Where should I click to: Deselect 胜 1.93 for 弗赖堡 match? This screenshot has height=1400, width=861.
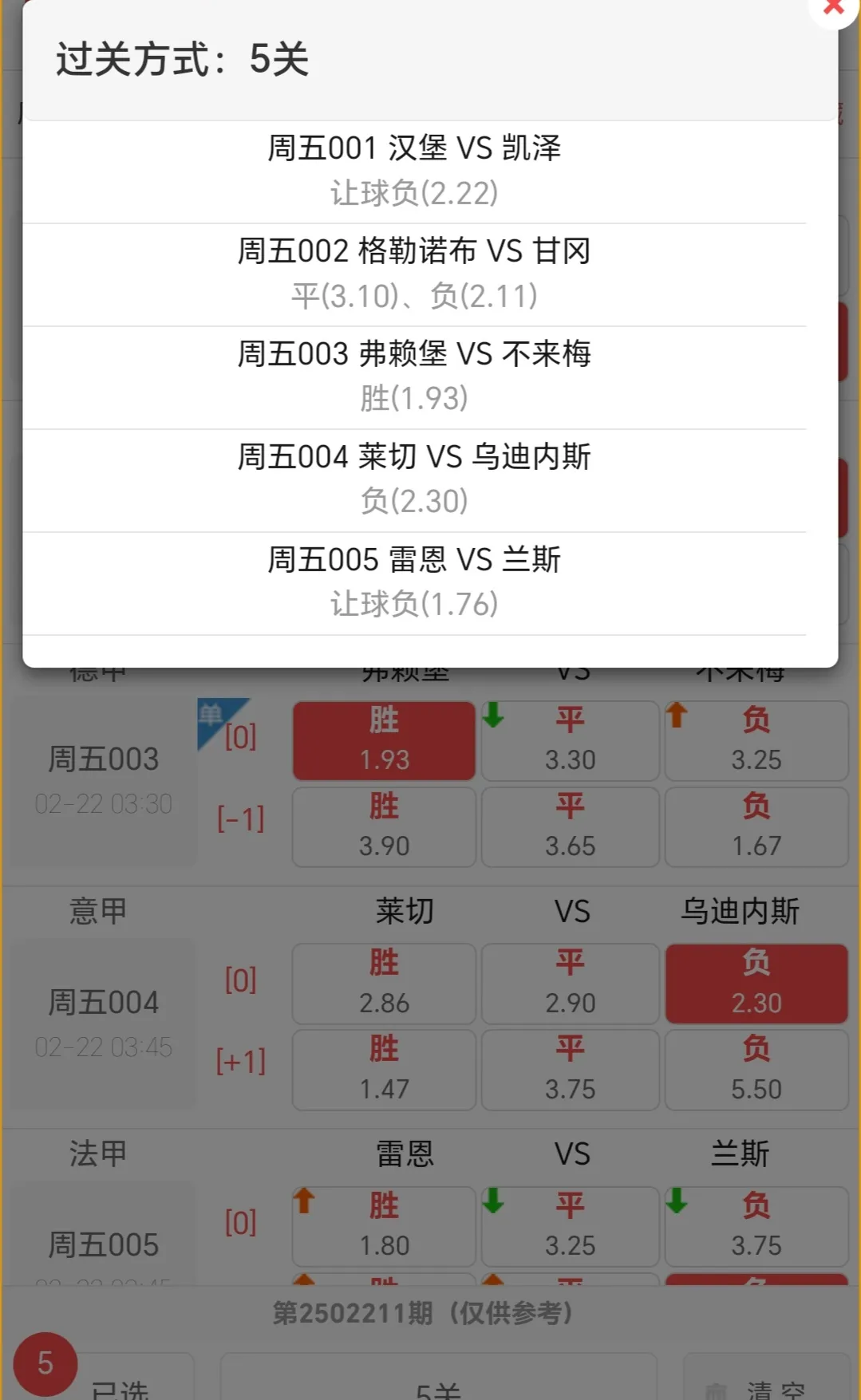click(384, 740)
